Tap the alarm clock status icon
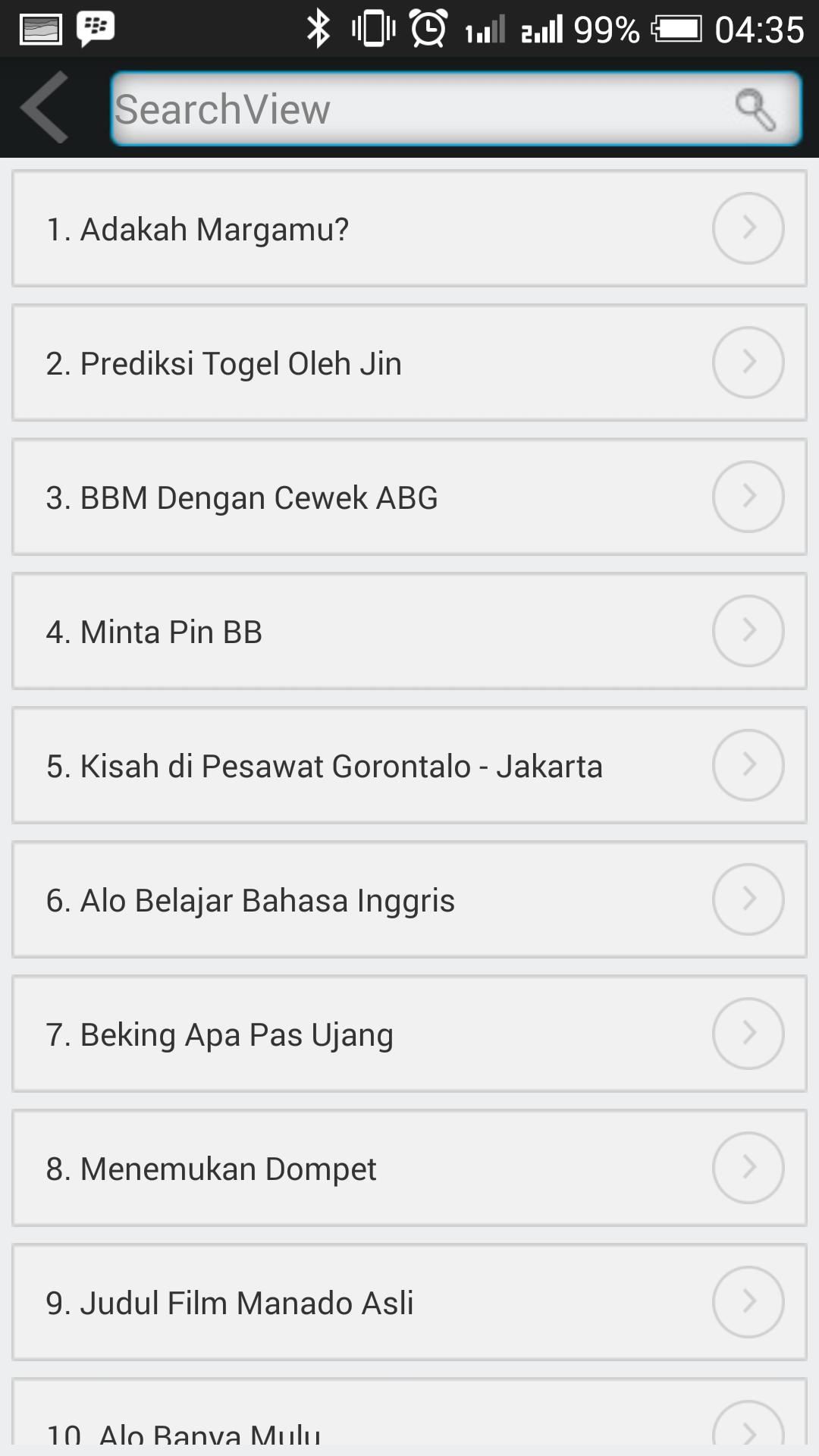The image size is (819, 1456). [425, 27]
